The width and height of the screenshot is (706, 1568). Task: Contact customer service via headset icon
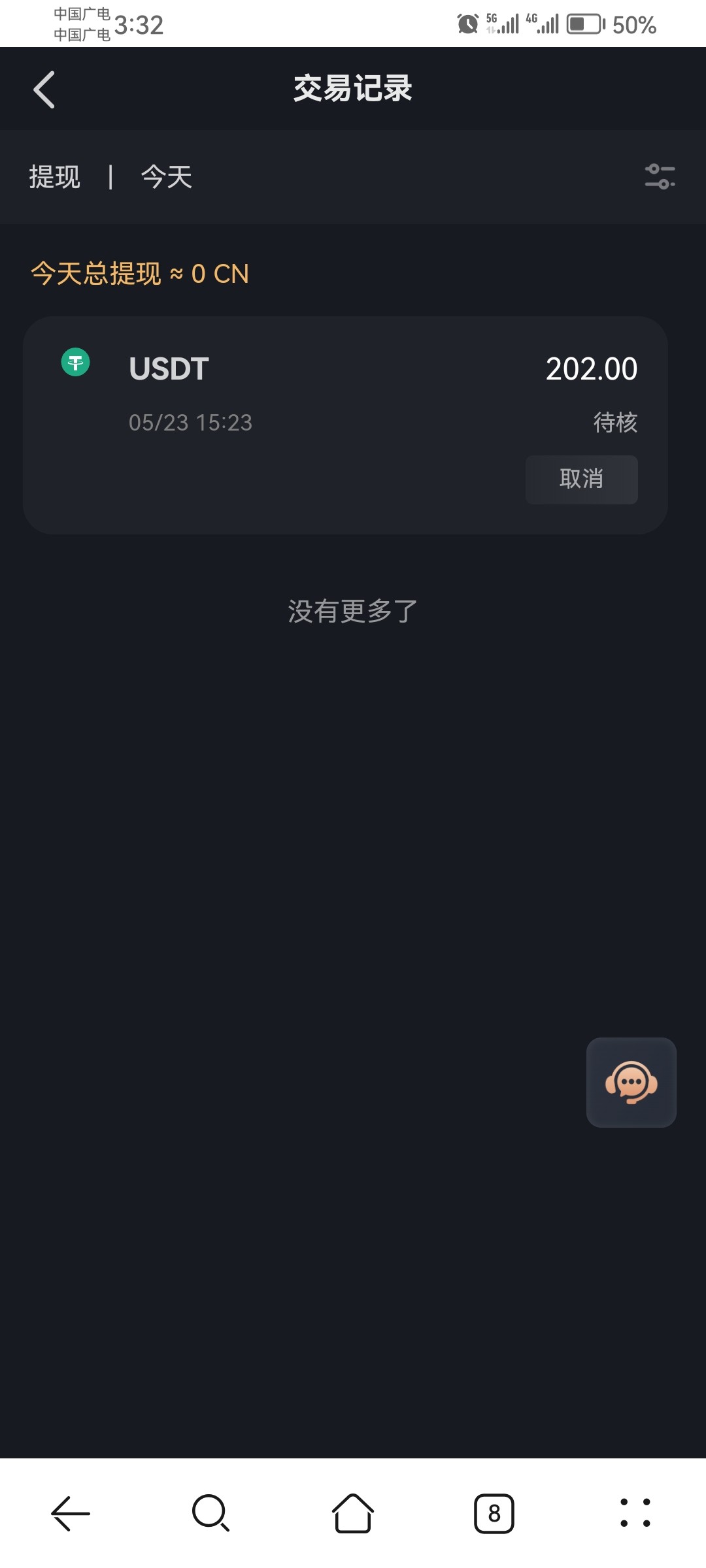coord(631,1083)
